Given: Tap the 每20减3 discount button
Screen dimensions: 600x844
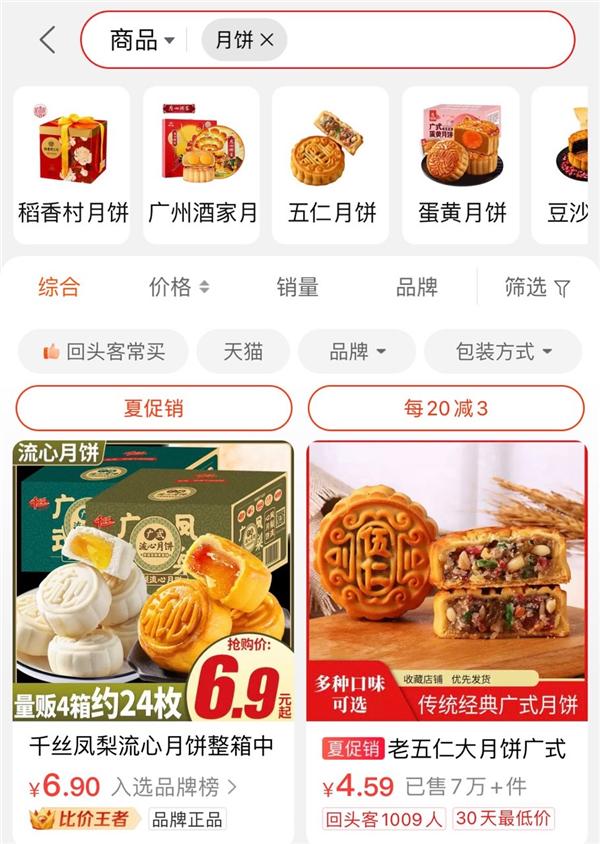Looking at the screenshot, I should (446, 408).
